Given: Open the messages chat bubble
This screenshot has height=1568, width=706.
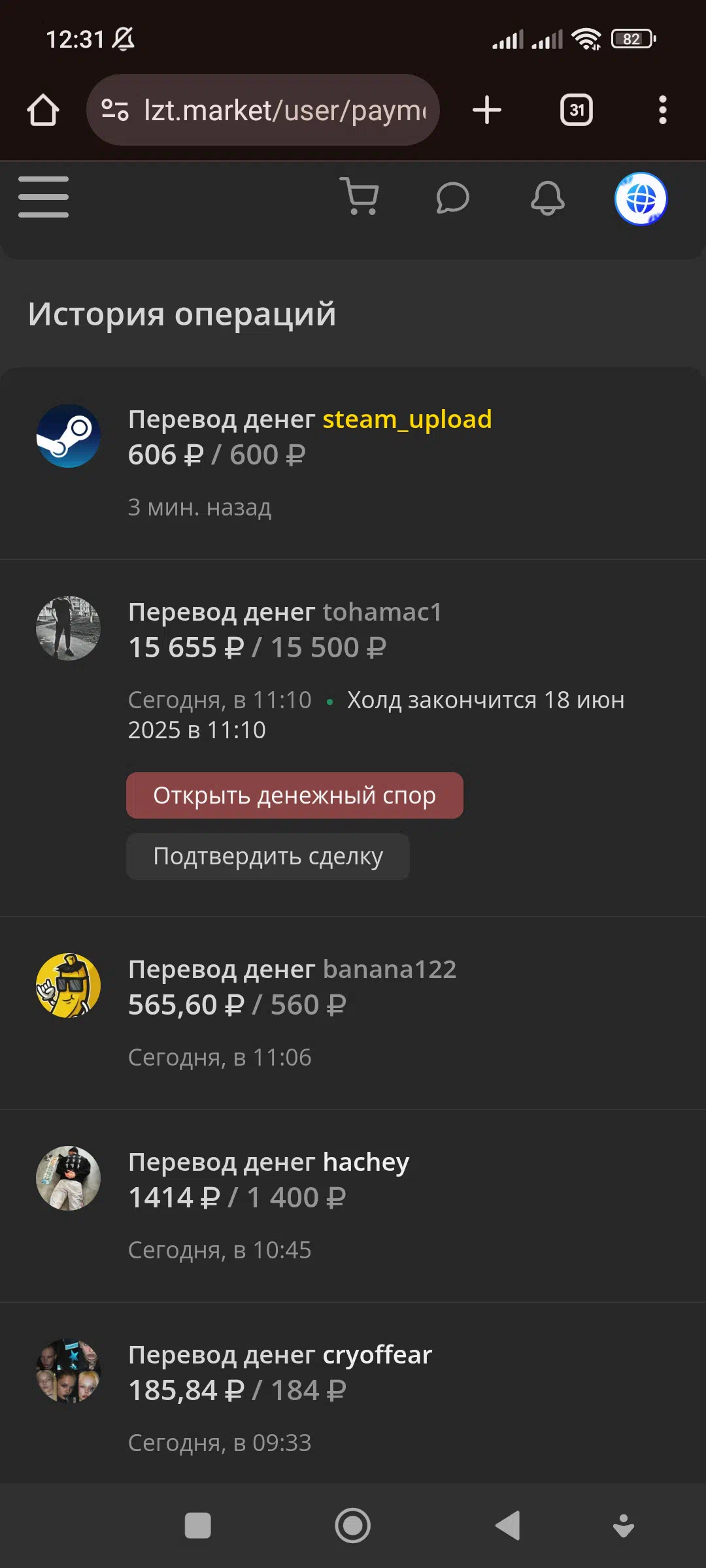Looking at the screenshot, I should point(452,198).
